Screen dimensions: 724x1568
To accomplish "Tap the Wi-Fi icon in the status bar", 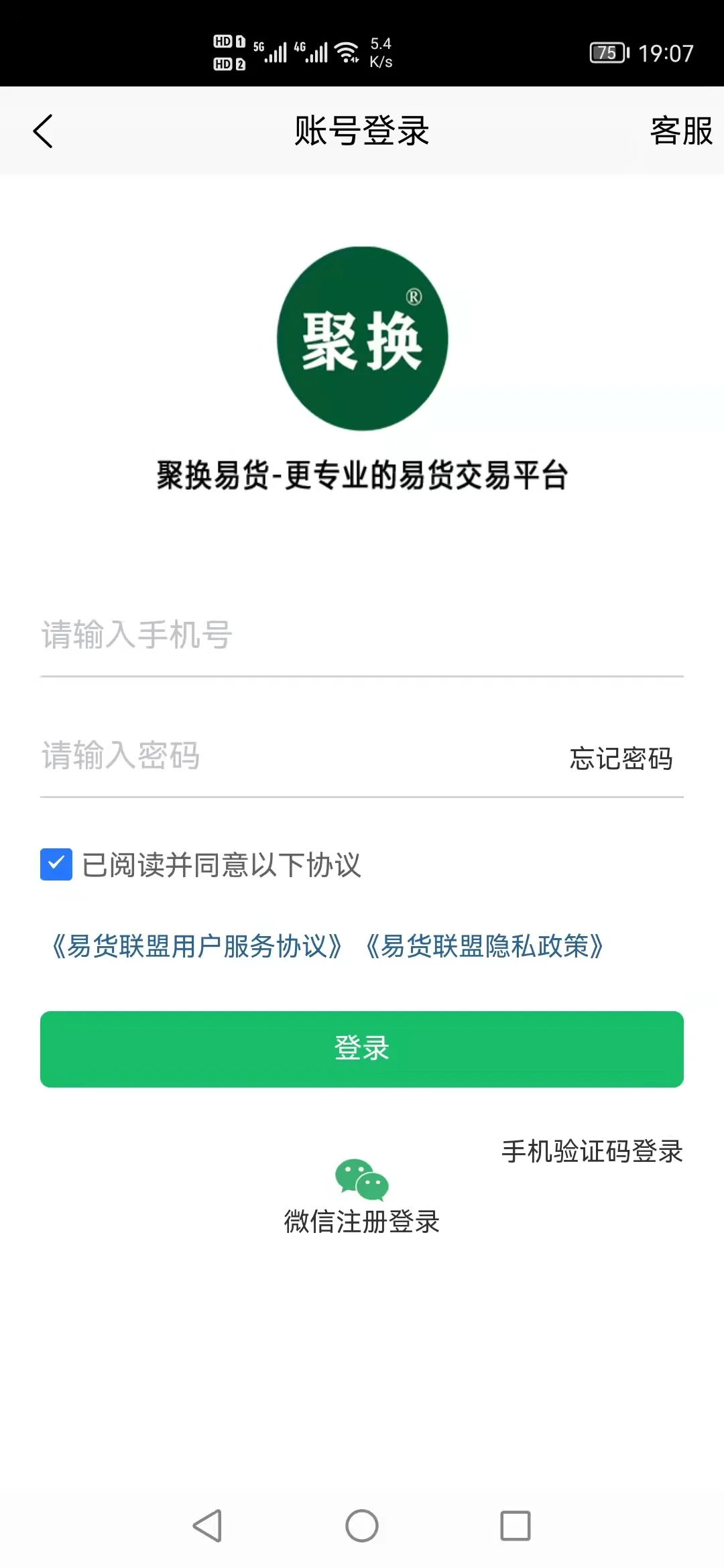I will click(348, 52).
